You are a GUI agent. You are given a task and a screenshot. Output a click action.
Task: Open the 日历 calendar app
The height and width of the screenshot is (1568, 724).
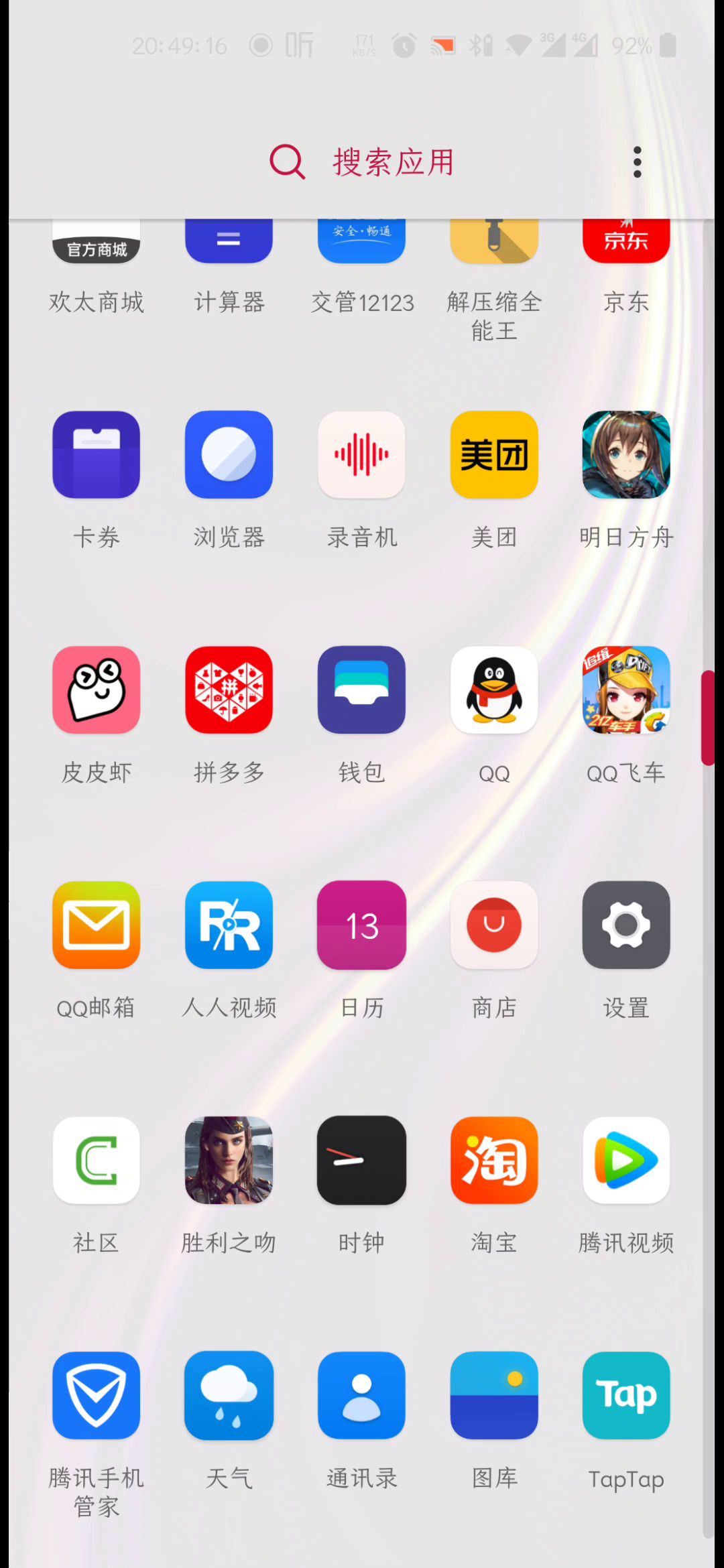point(361,925)
